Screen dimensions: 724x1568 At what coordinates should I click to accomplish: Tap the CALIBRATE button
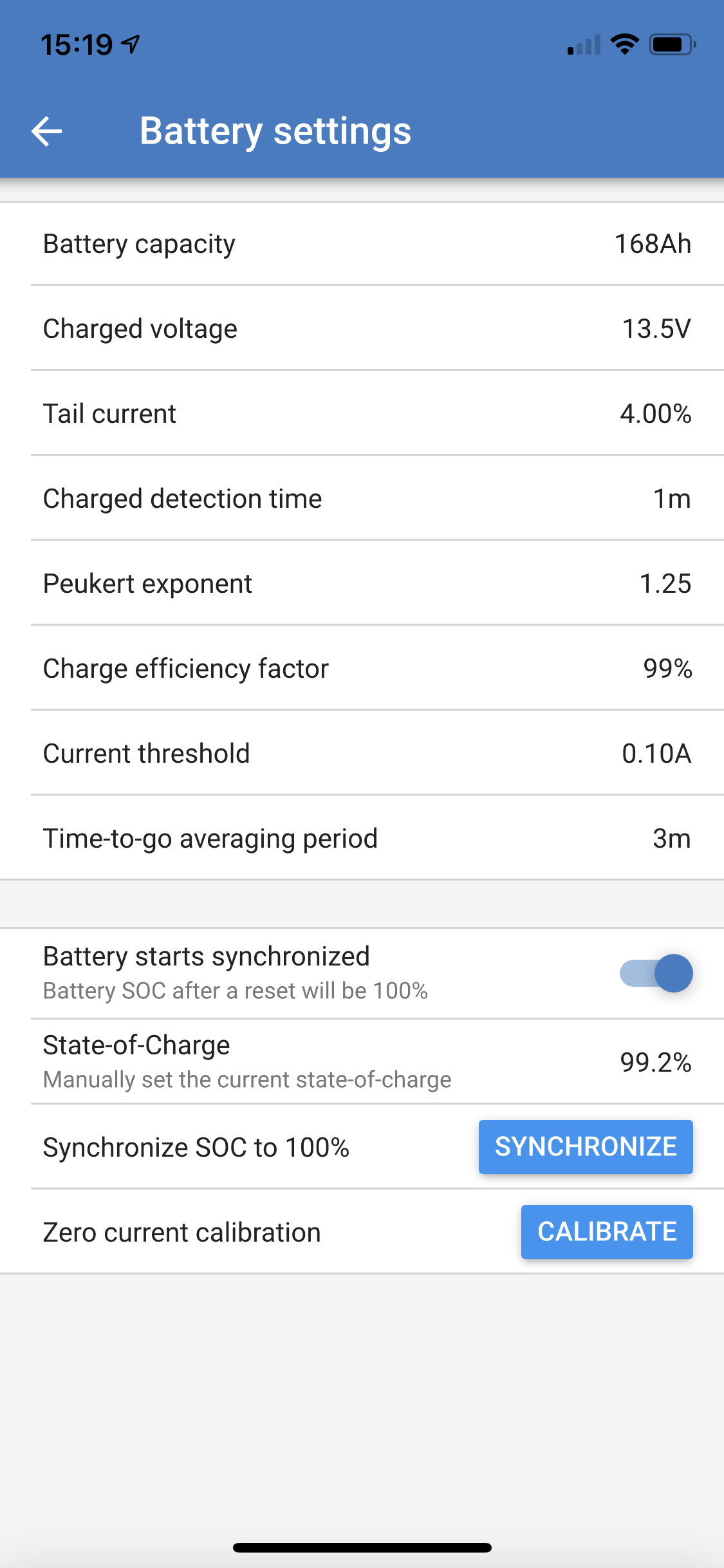(607, 1232)
